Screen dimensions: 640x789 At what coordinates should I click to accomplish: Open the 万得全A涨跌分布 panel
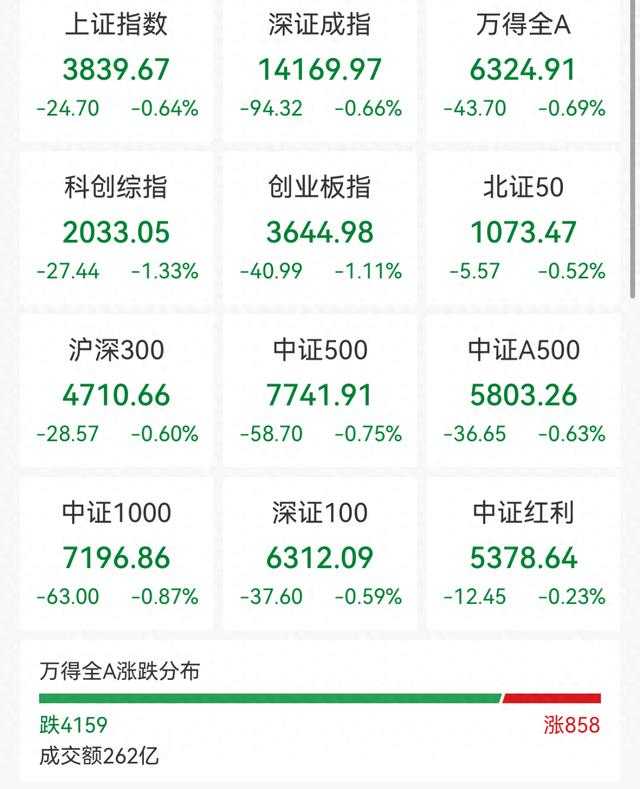[320, 711]
